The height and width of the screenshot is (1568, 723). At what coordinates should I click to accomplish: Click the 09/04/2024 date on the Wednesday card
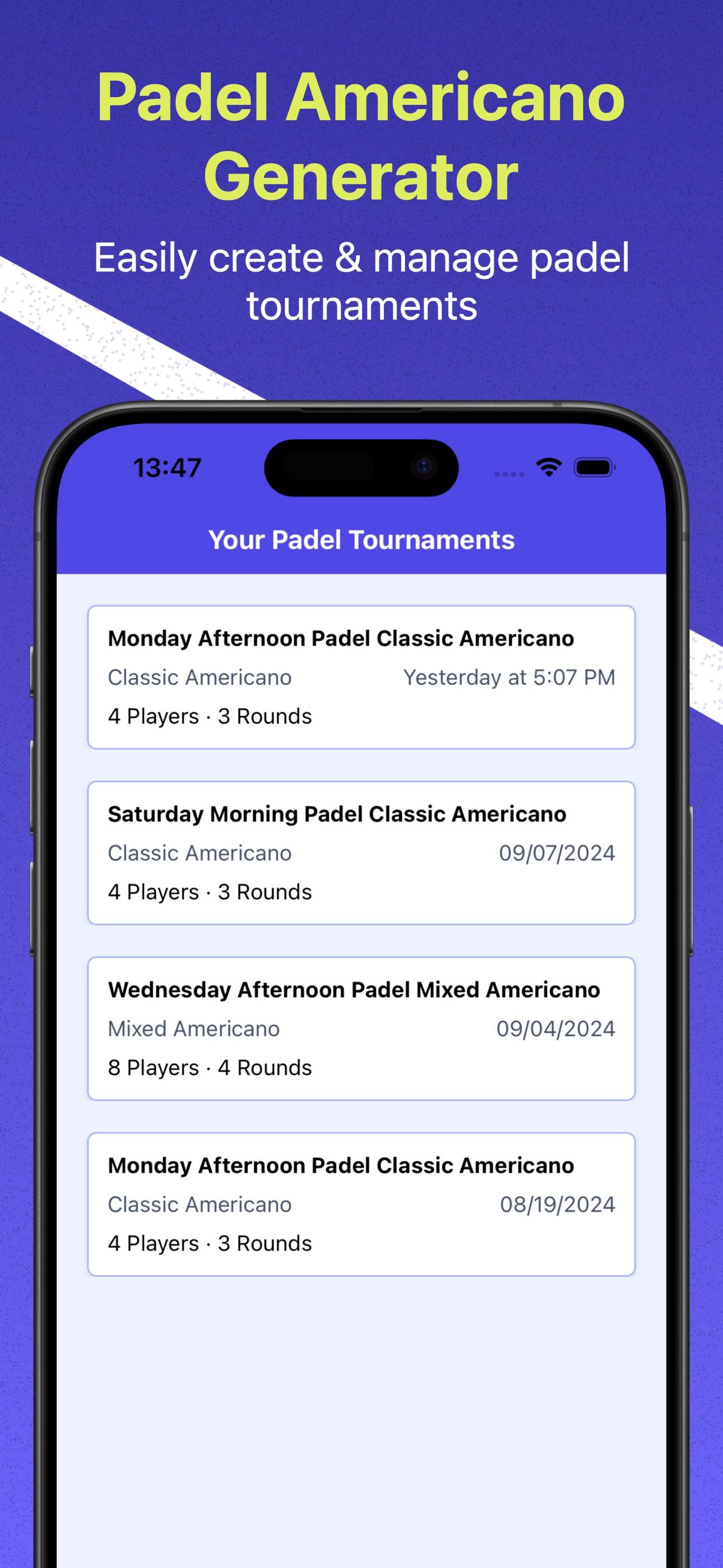tap(555, 1028)
